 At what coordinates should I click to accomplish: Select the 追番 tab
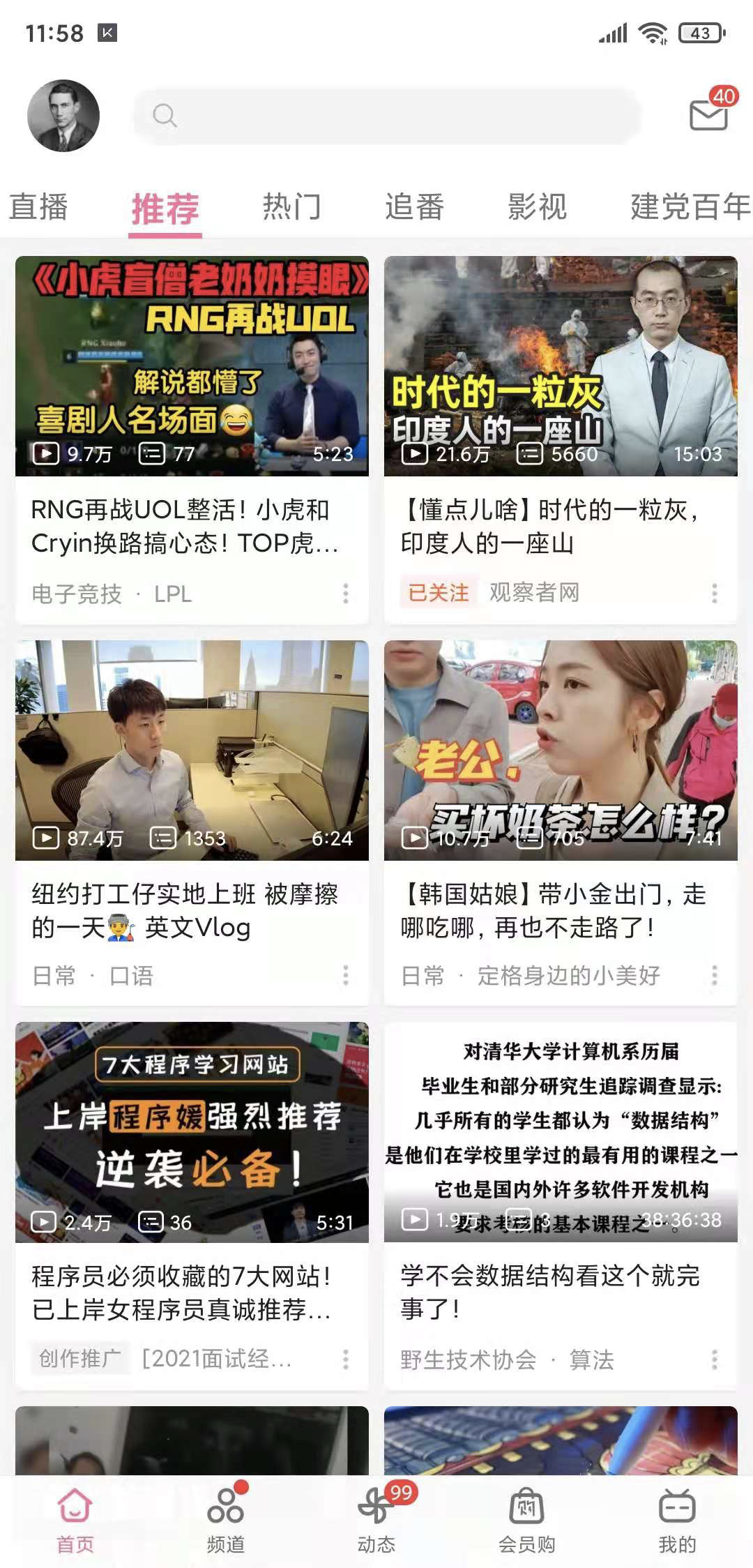414,207
